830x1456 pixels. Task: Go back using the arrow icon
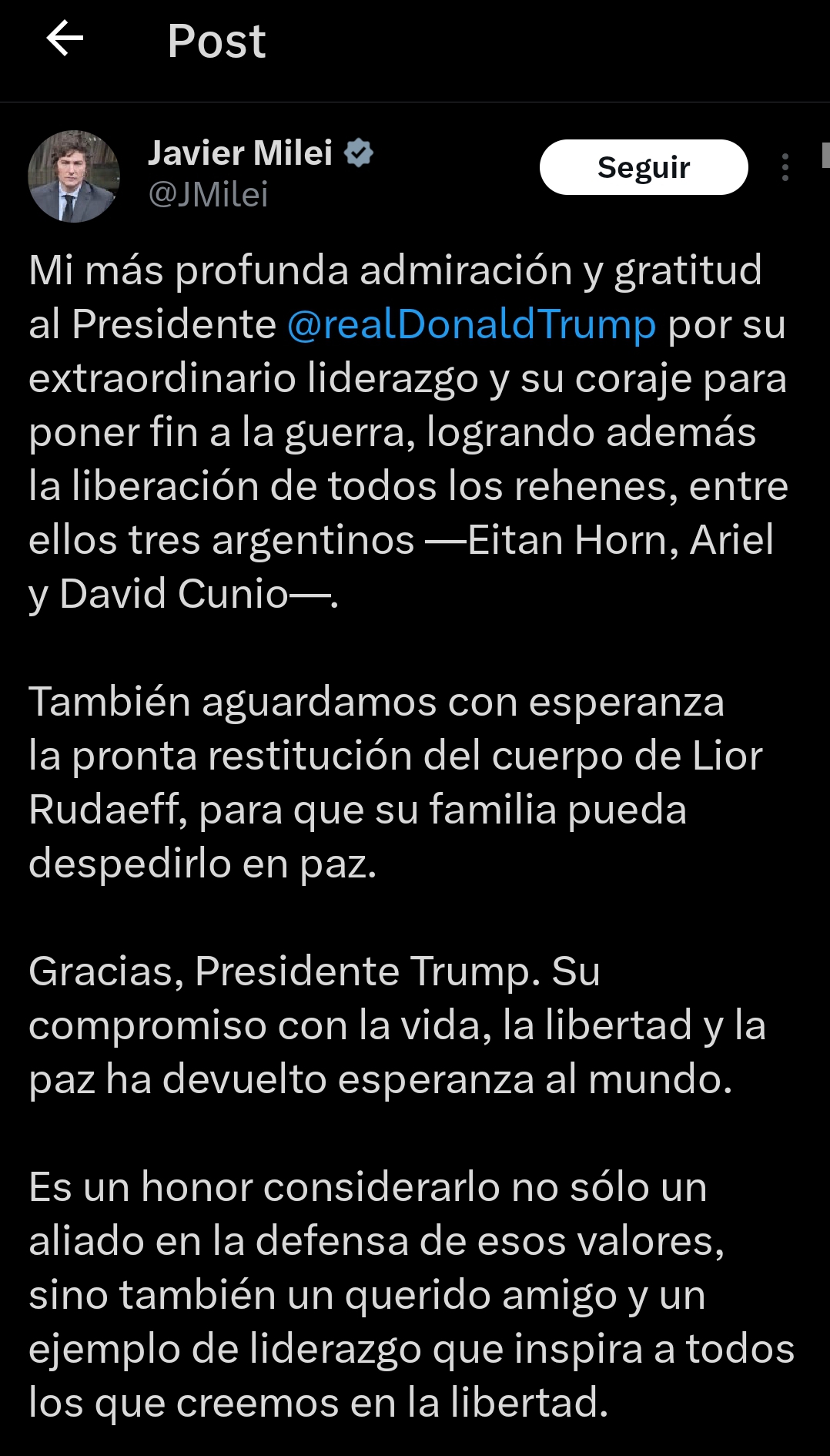[65, 39]
